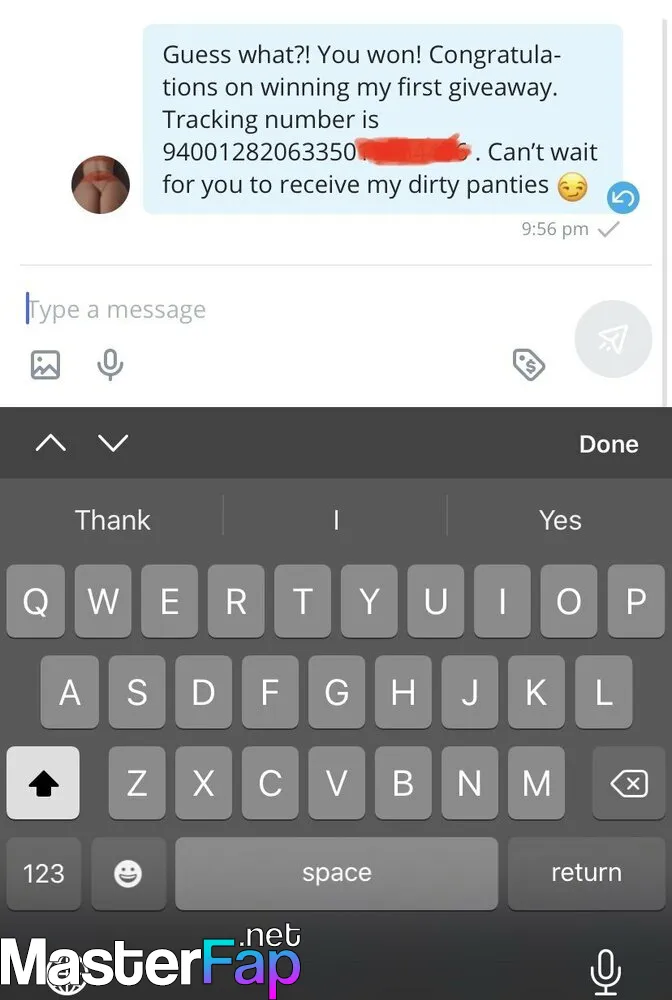
Task: Choose the 'Yes' word suggestion
Action: [x=559, y=520]
